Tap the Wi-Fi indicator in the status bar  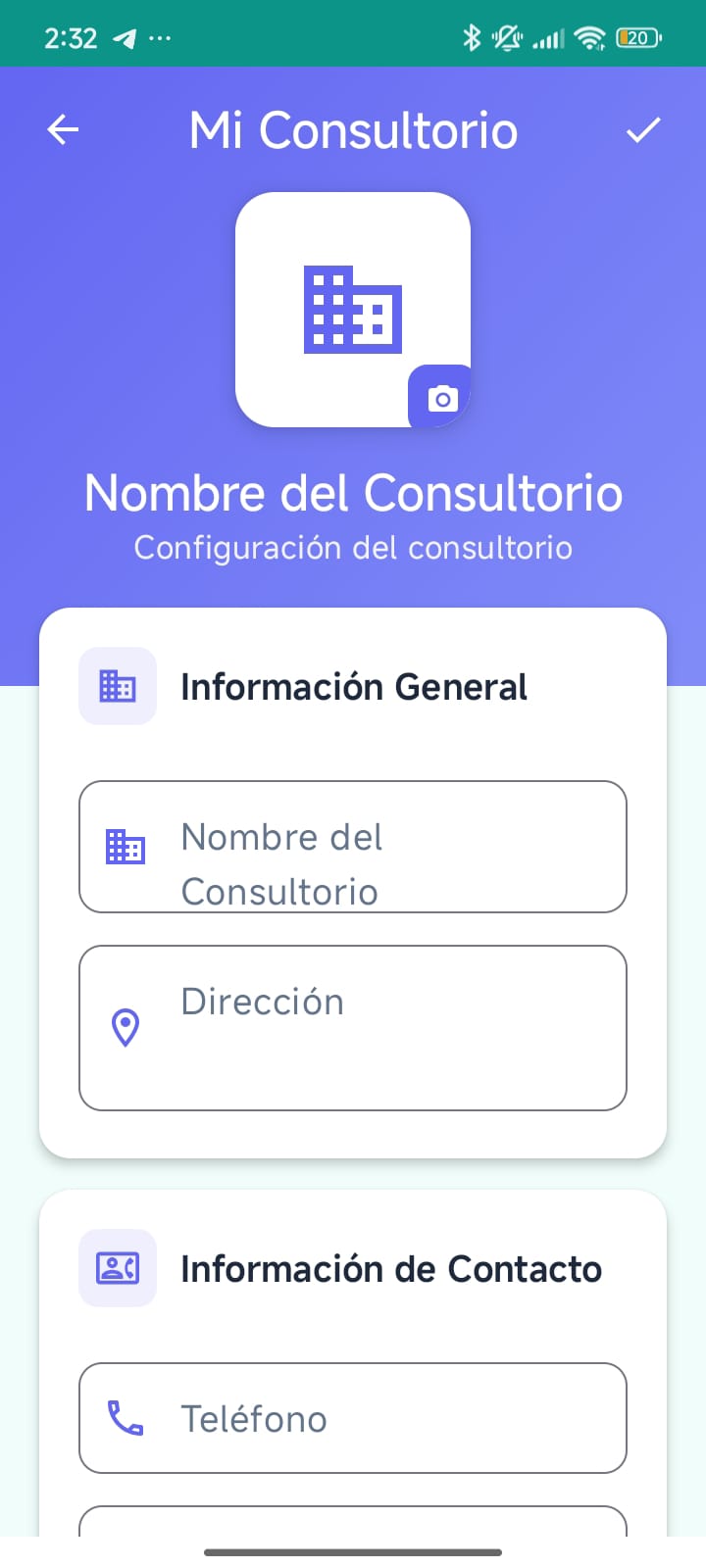[588, 37]
